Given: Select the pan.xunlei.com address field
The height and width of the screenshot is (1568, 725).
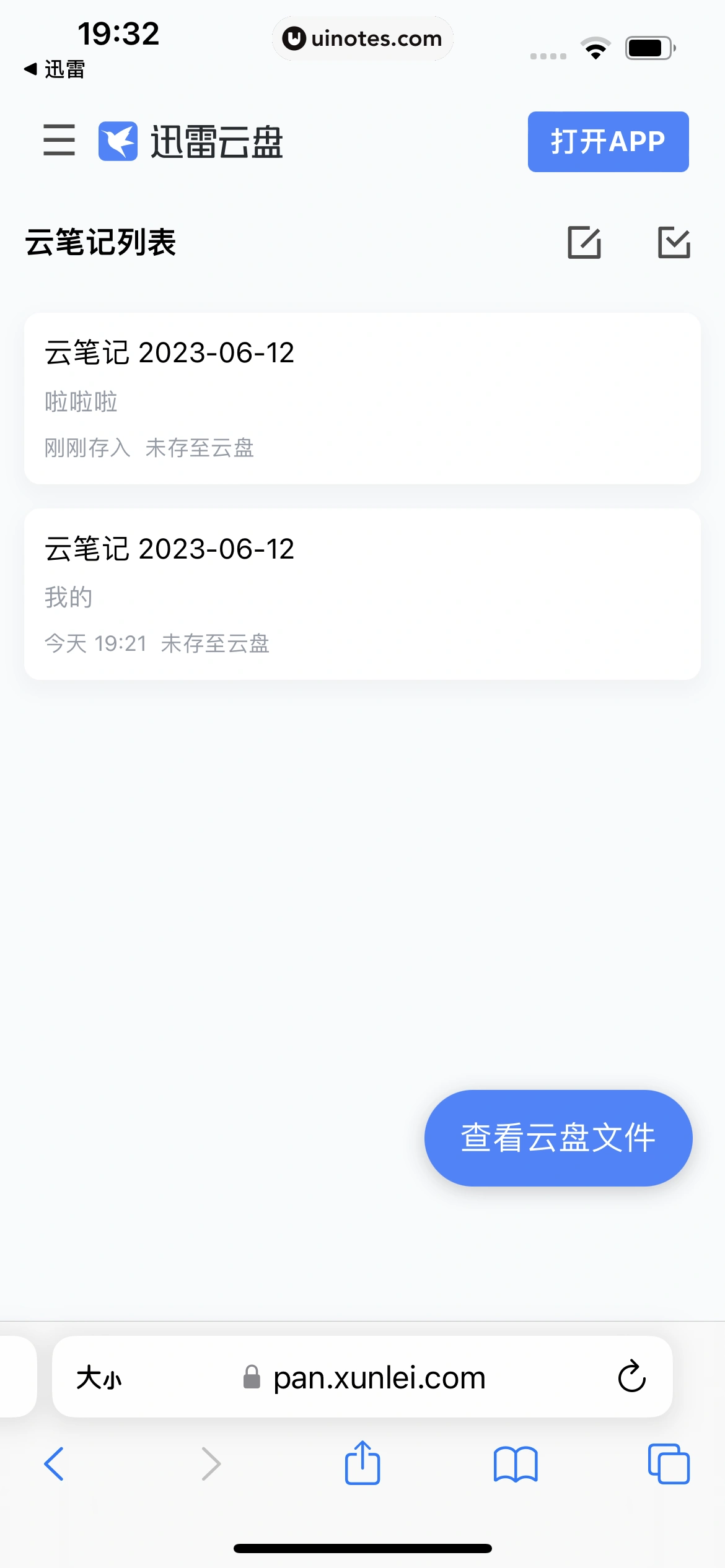Looking at the screenshot, I should pos(378,1379).
